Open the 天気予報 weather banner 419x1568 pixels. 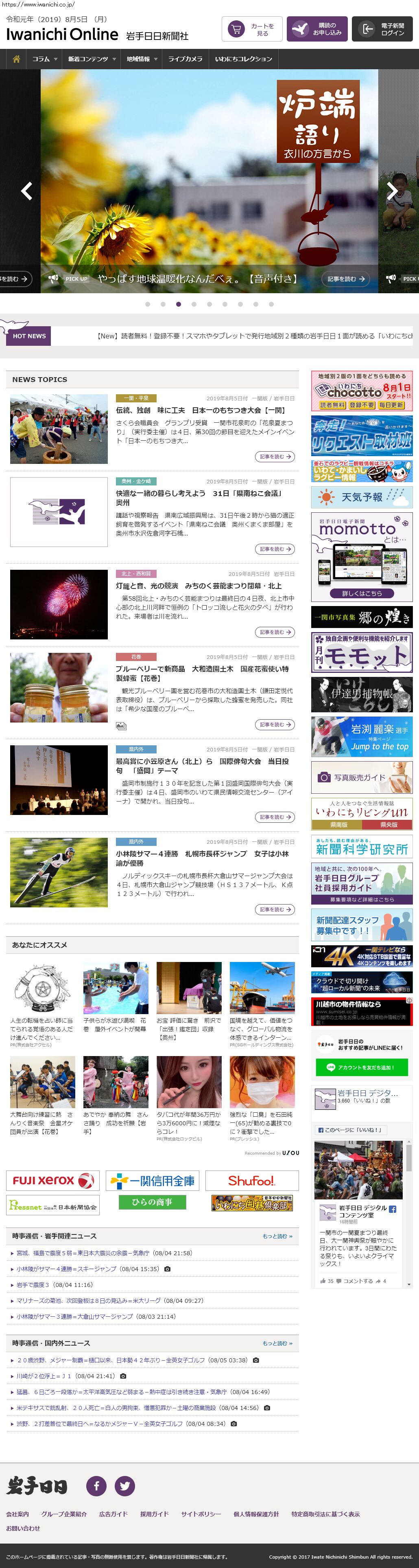click(361, 497)
